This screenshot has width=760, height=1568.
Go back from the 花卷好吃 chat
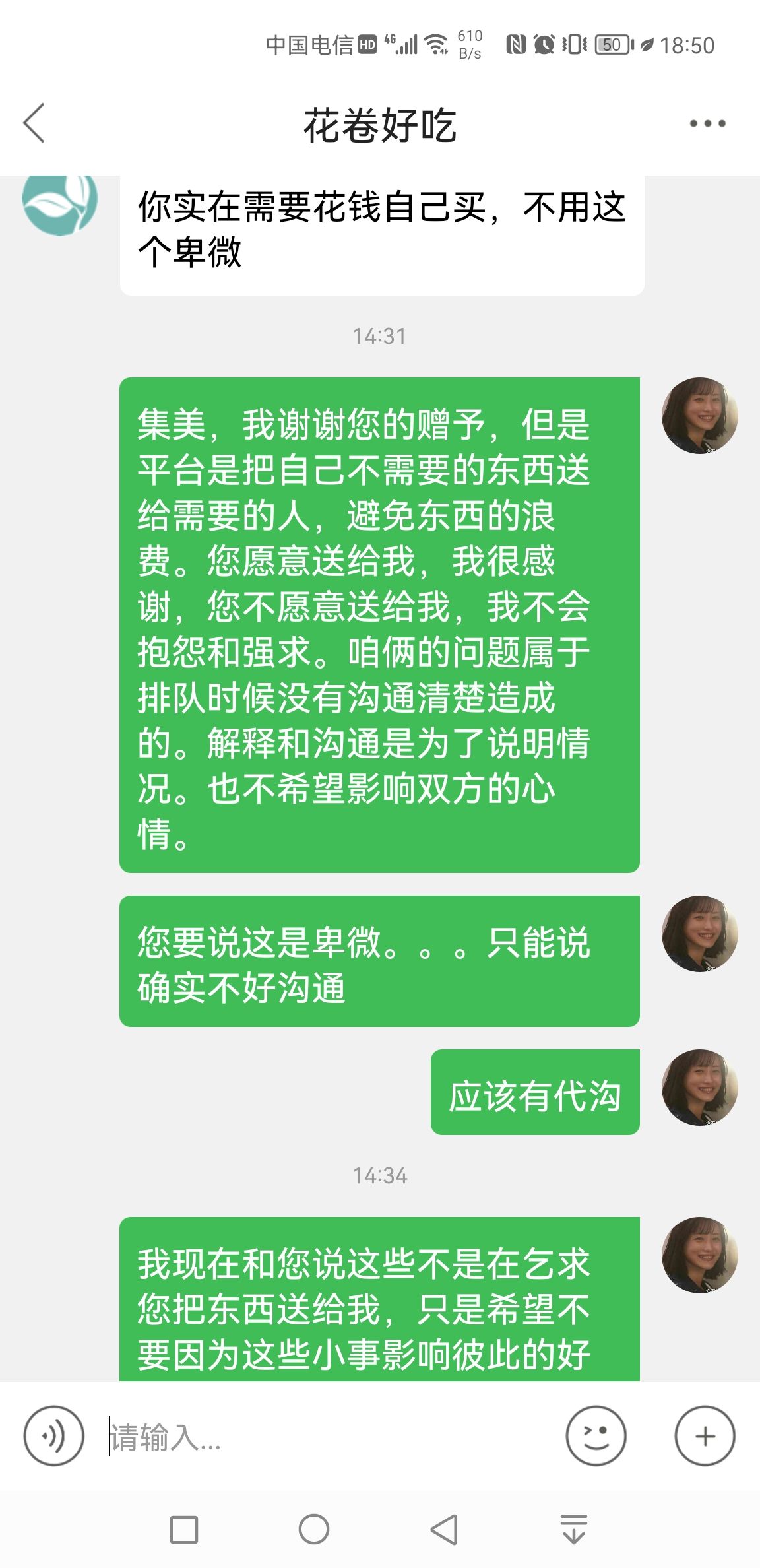click(x=34, y=123)
